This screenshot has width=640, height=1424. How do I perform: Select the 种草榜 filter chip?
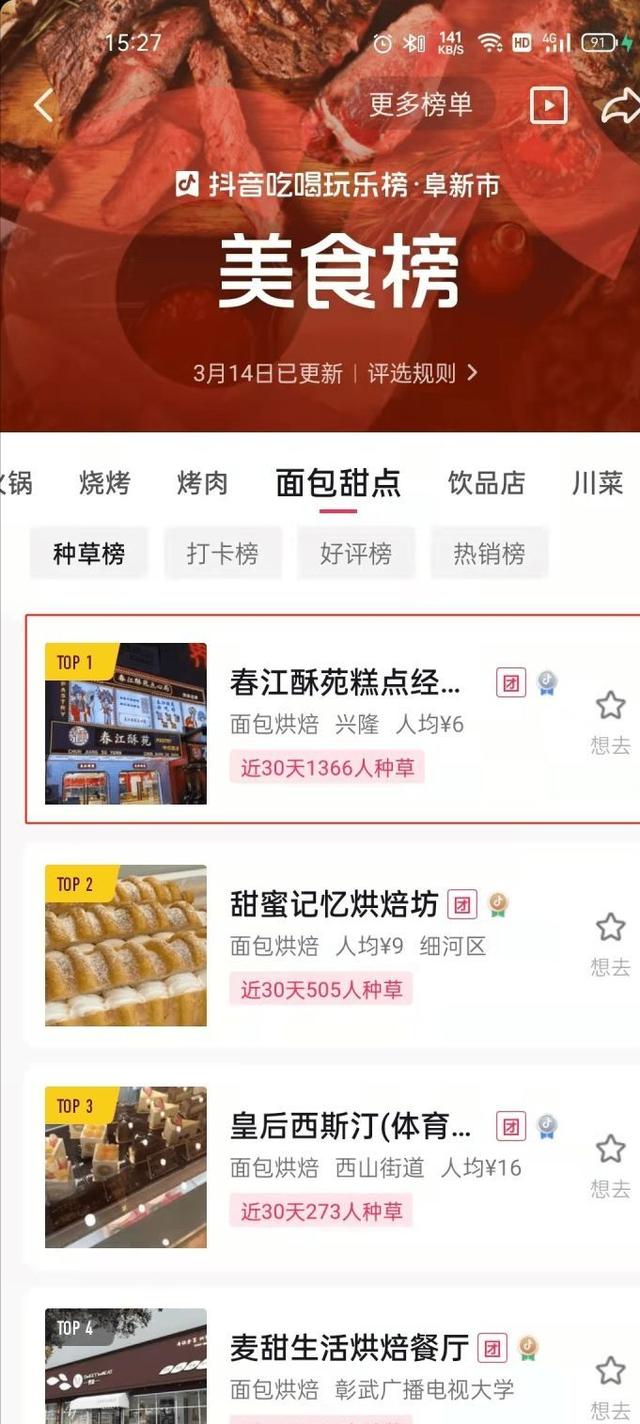pyautogui.click(x=89, y=553)
